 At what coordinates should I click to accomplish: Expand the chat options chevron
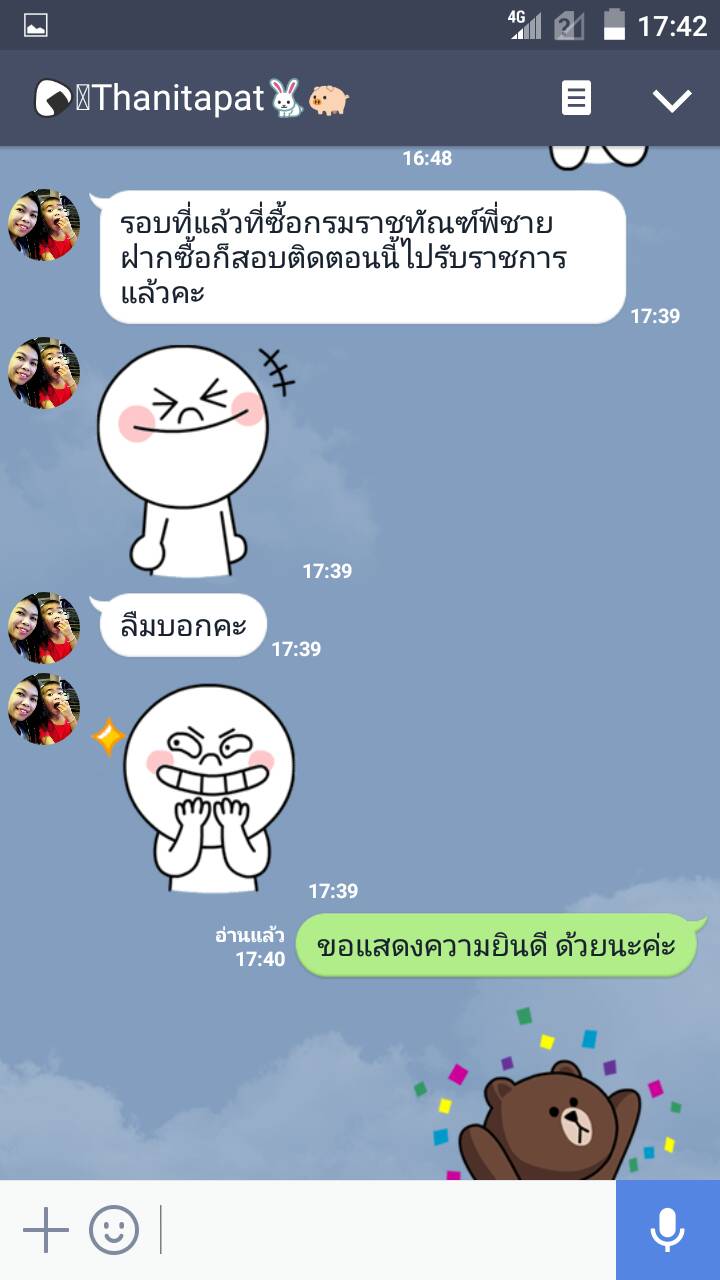tap(671, 99)
